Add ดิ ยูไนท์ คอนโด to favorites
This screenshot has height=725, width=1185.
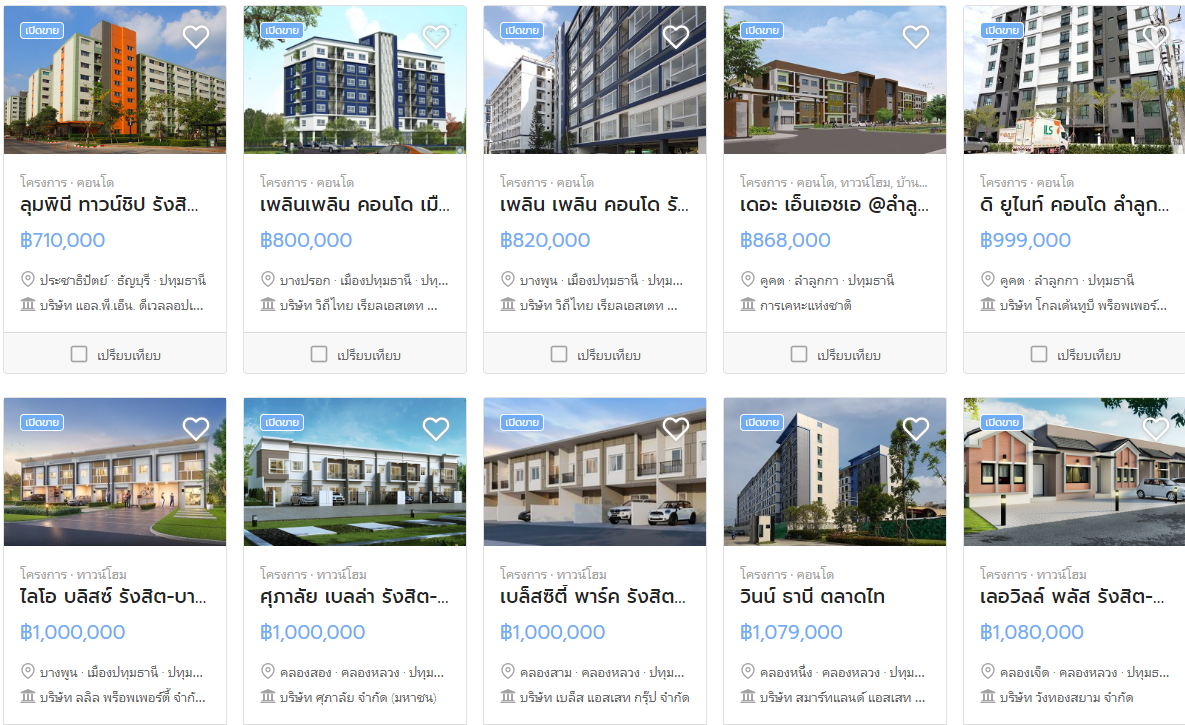(x=1156, y=37)
